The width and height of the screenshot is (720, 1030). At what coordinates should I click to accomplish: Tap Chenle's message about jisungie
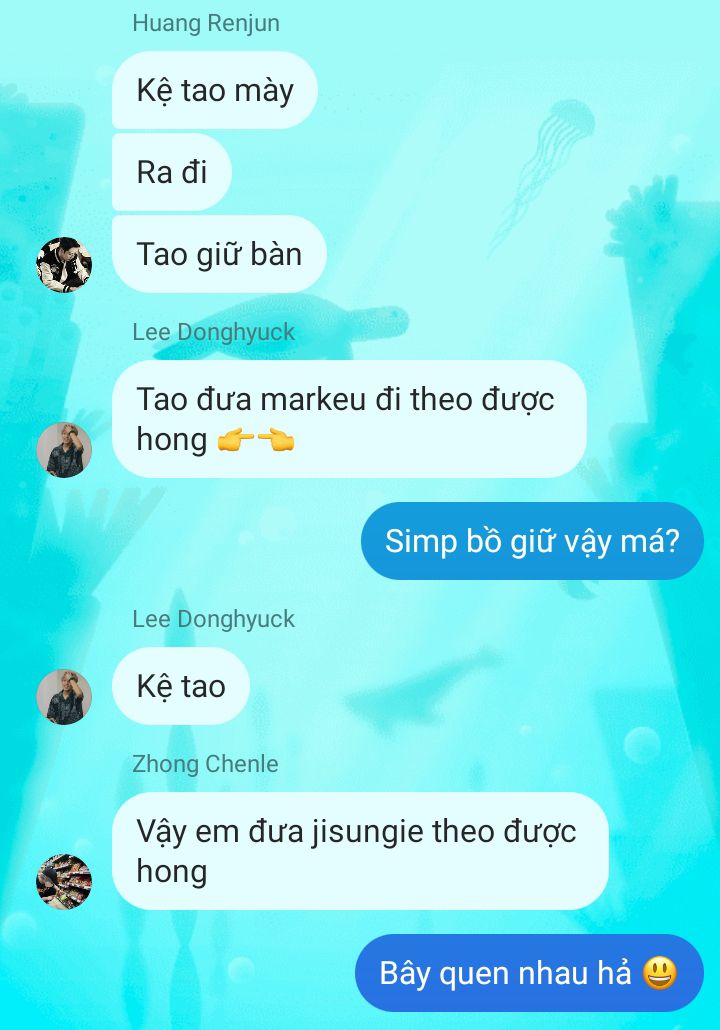point(359,851)
